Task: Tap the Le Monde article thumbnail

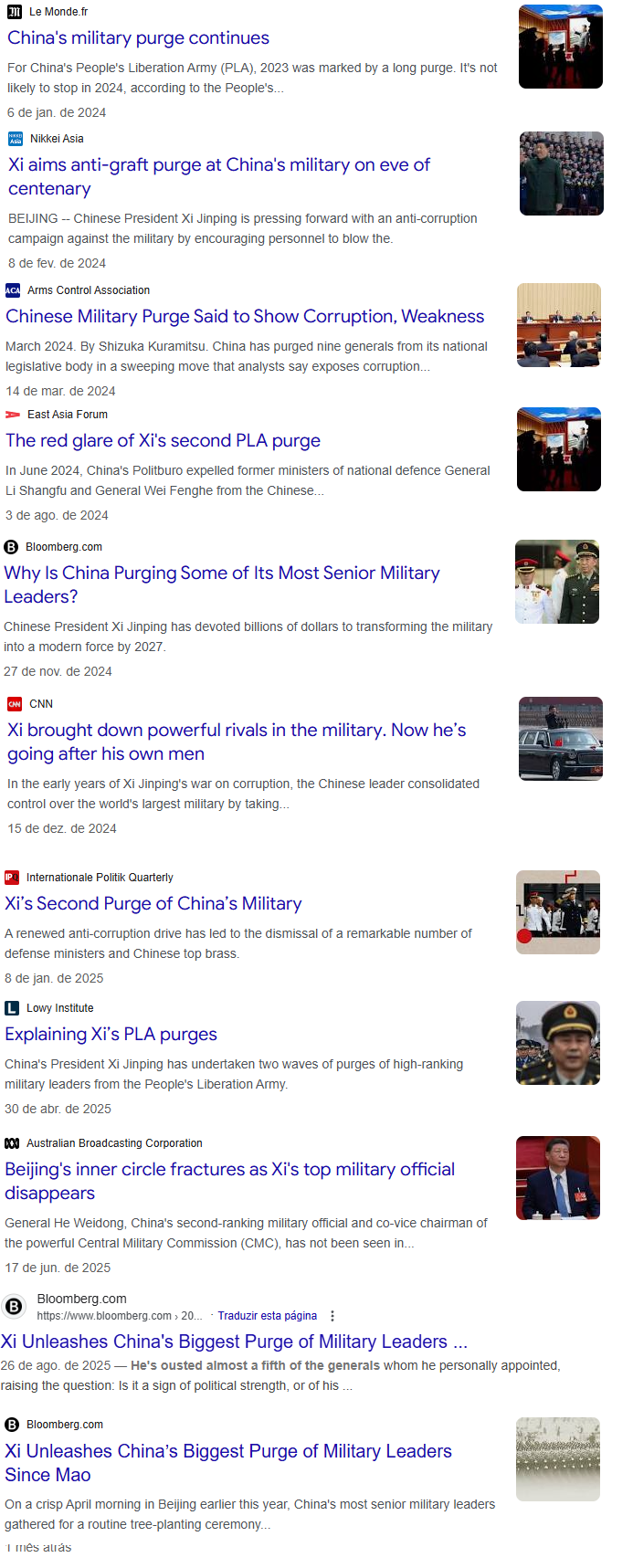Action: tap(561, 47)
